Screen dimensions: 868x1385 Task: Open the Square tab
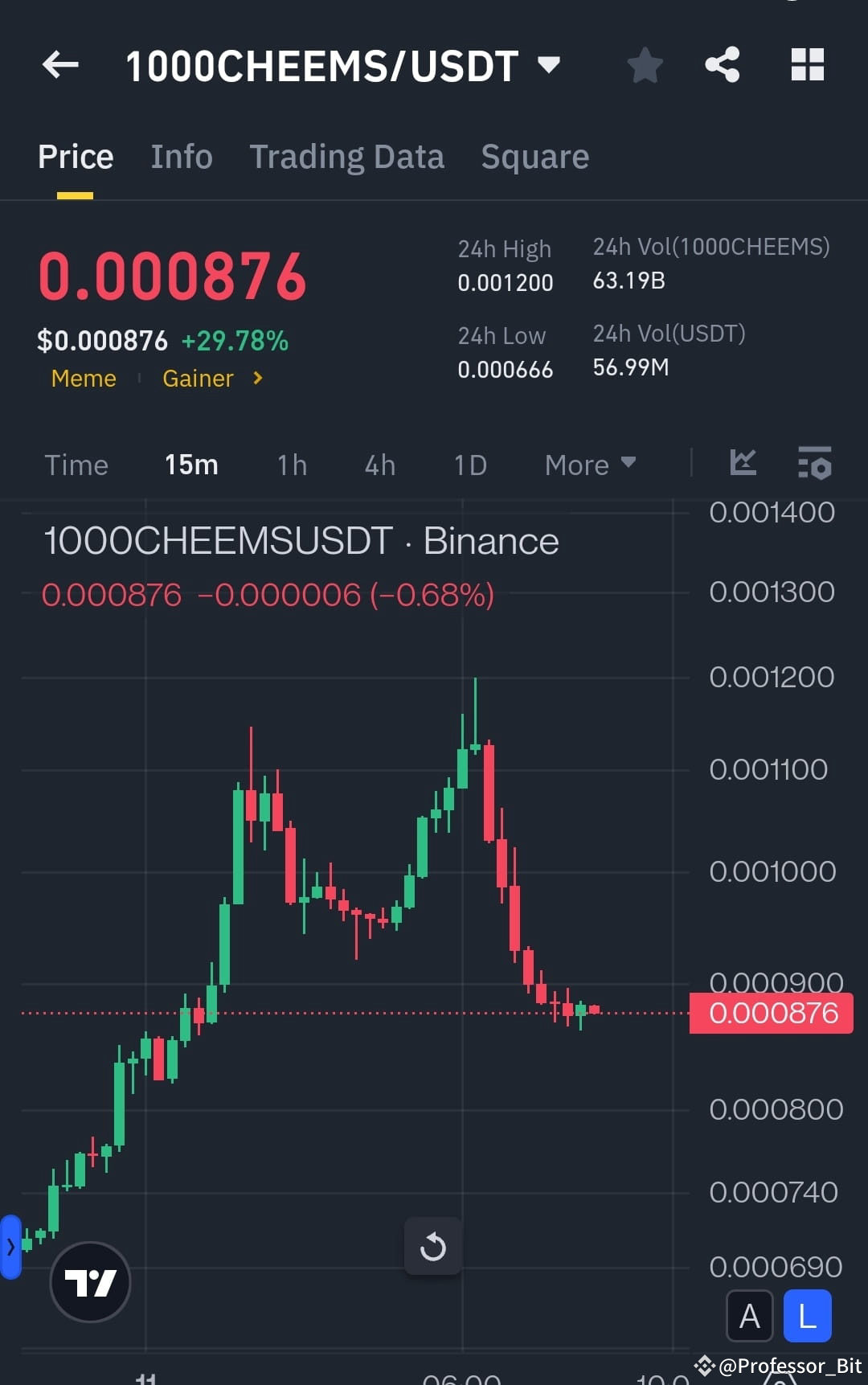pos(534,156)
